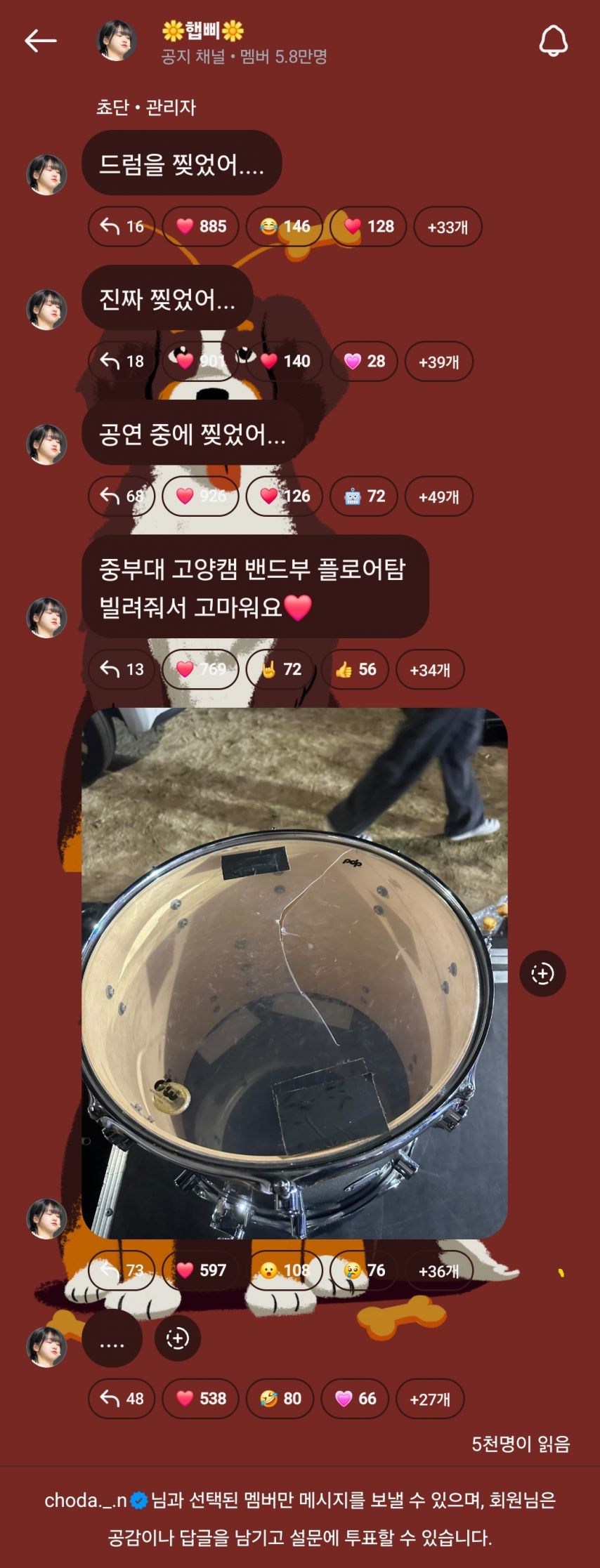Add a reaction to the "...." message
Viewport: 600px width, 1568px height.
(x=177, y=1338)
